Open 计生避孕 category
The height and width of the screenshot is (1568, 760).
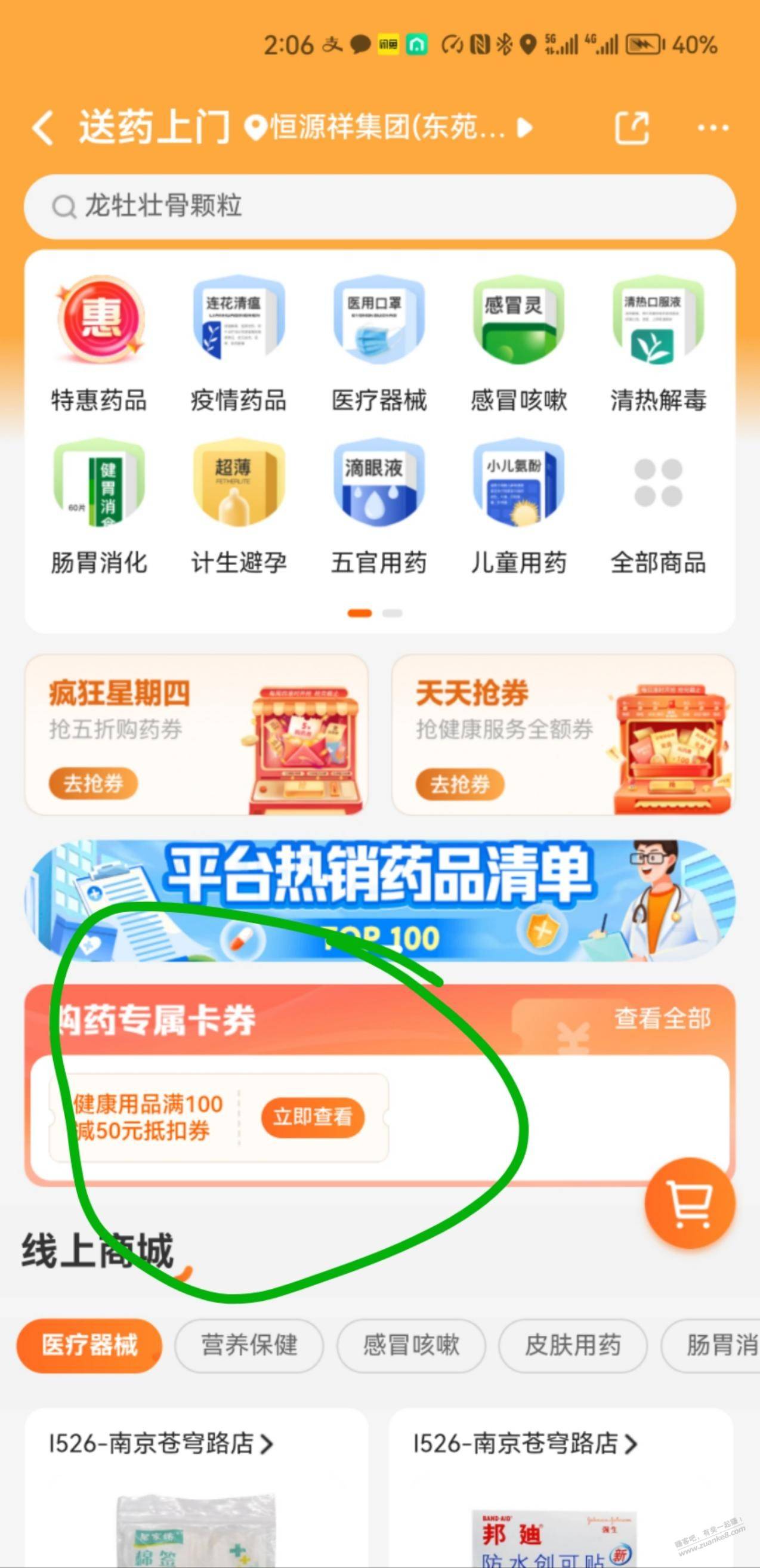(239, 507)
